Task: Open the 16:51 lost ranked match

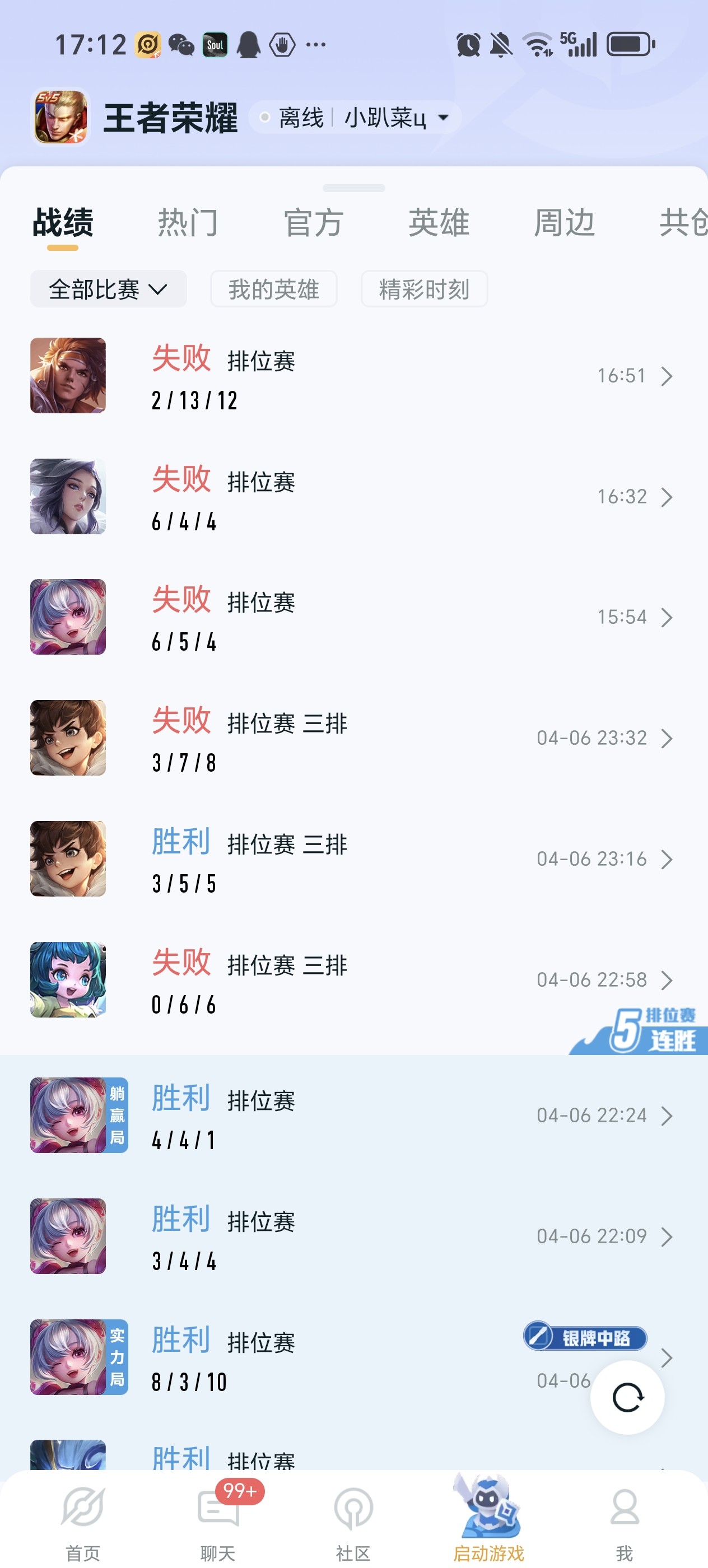Action: (x=353, y=376)
